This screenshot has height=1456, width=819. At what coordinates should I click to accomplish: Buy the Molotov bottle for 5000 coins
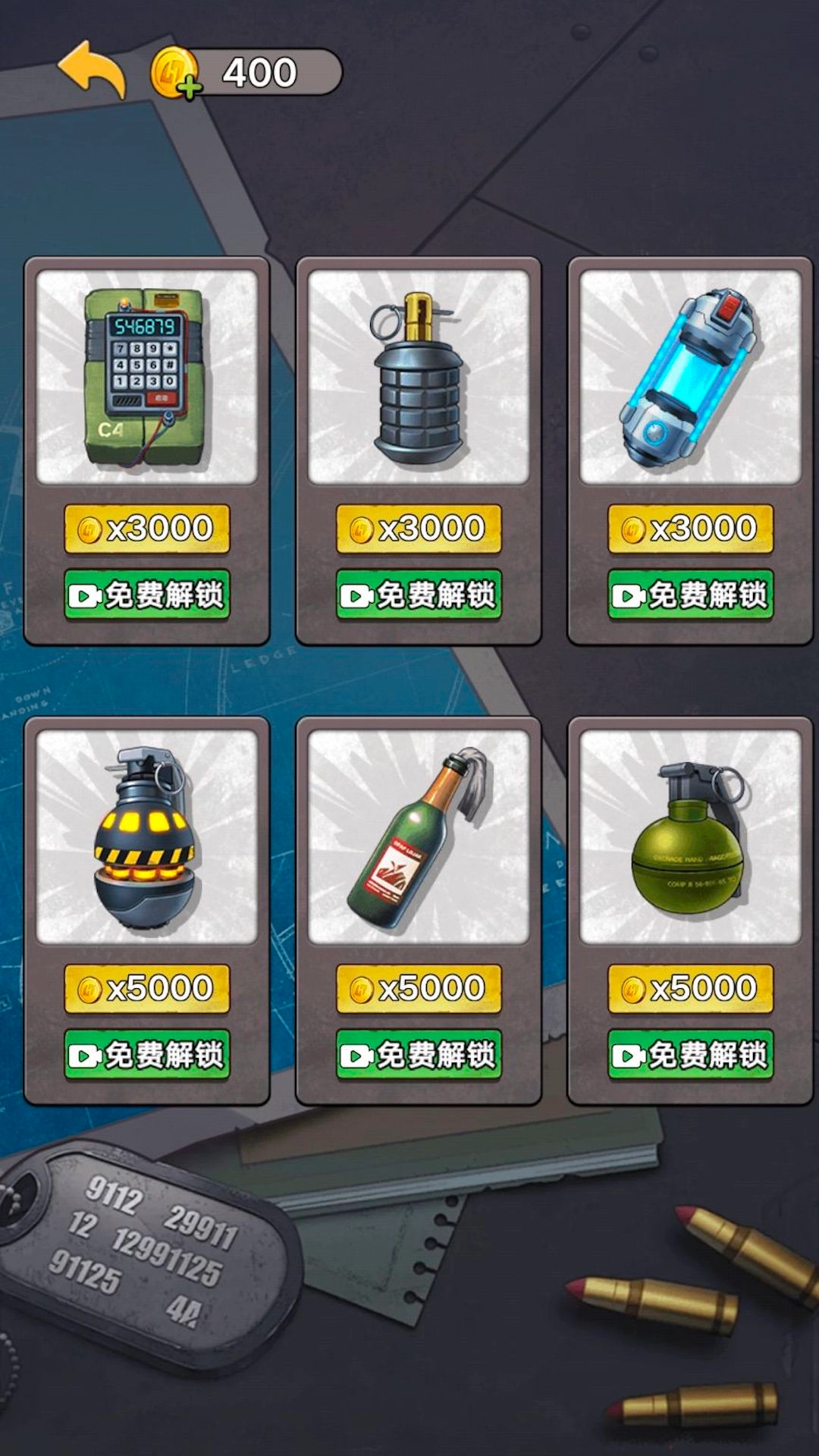point(419,989)
